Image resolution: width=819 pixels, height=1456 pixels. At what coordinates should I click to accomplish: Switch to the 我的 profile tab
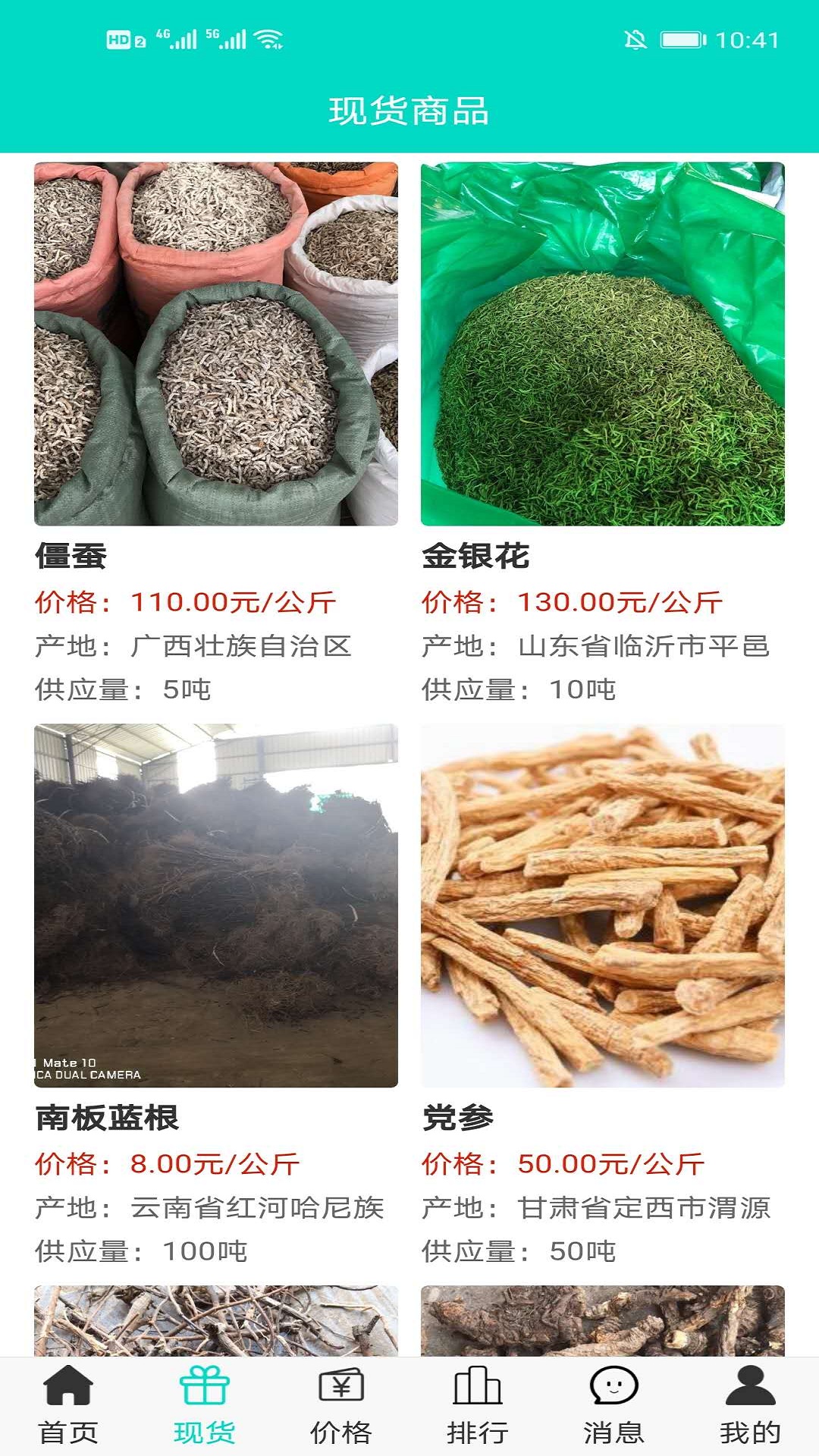click(x=750, y=1407)
